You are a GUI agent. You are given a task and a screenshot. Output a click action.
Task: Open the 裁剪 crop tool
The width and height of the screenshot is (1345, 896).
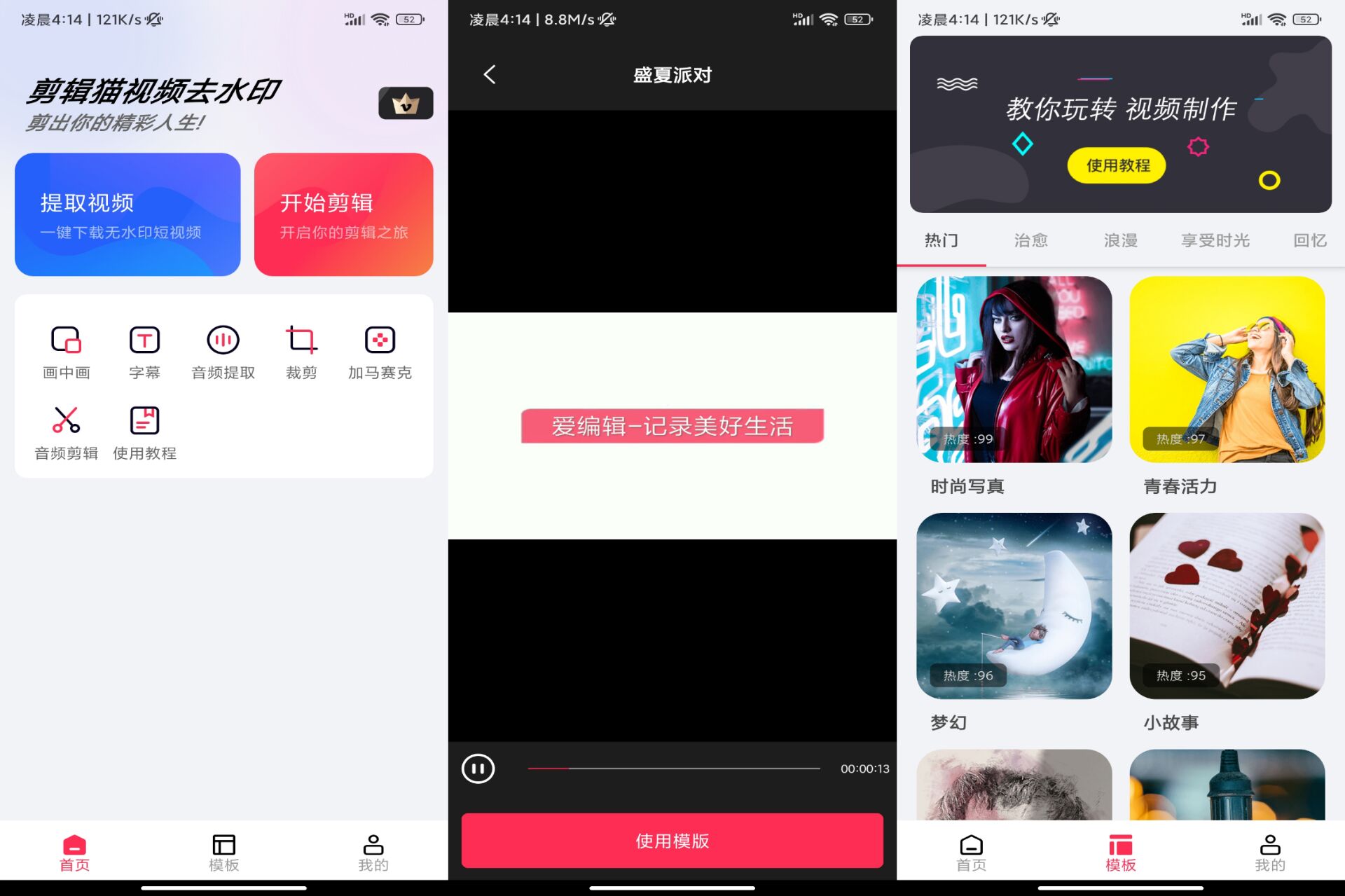pos(301,352)
